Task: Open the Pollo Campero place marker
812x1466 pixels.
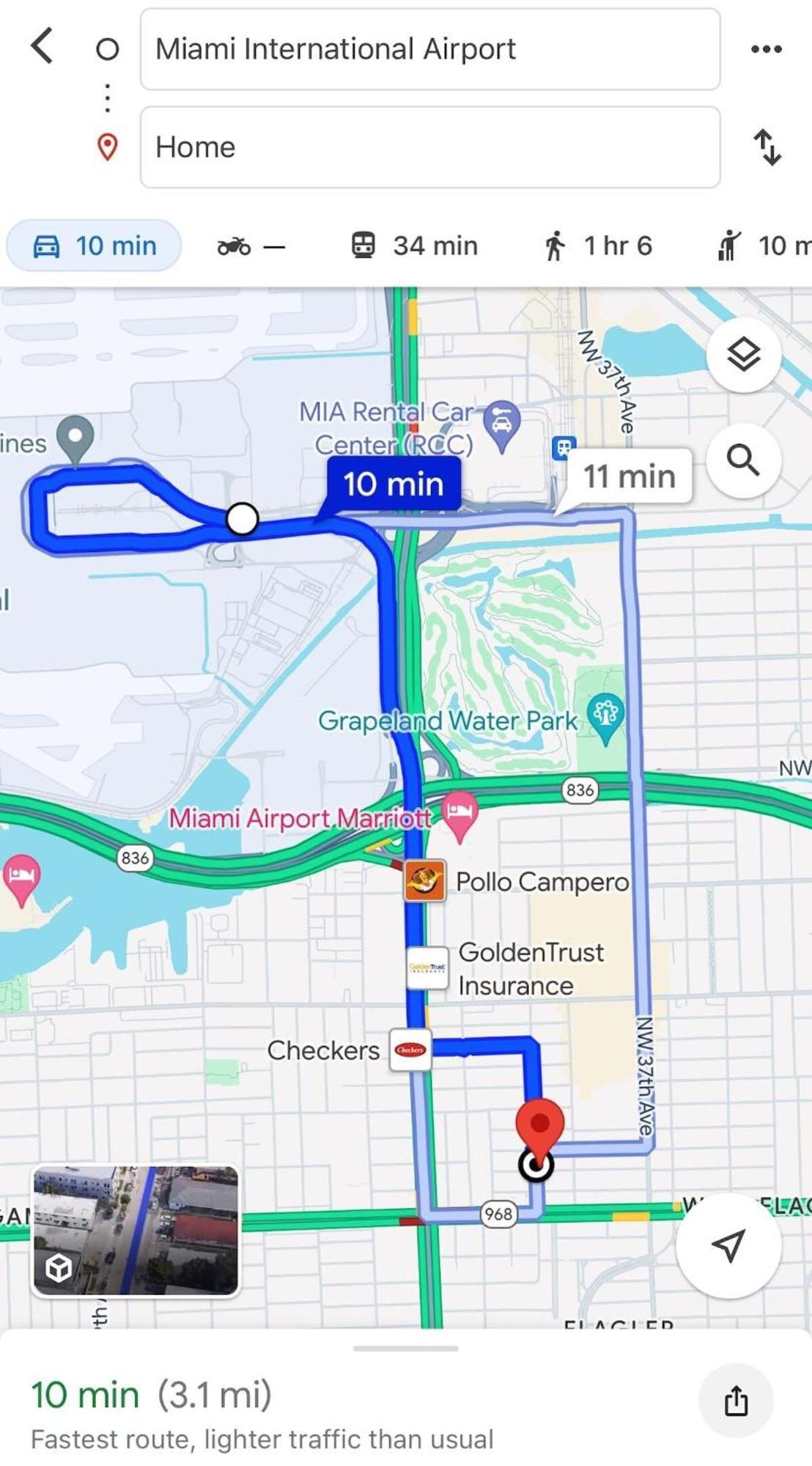Action: (425, 880)
